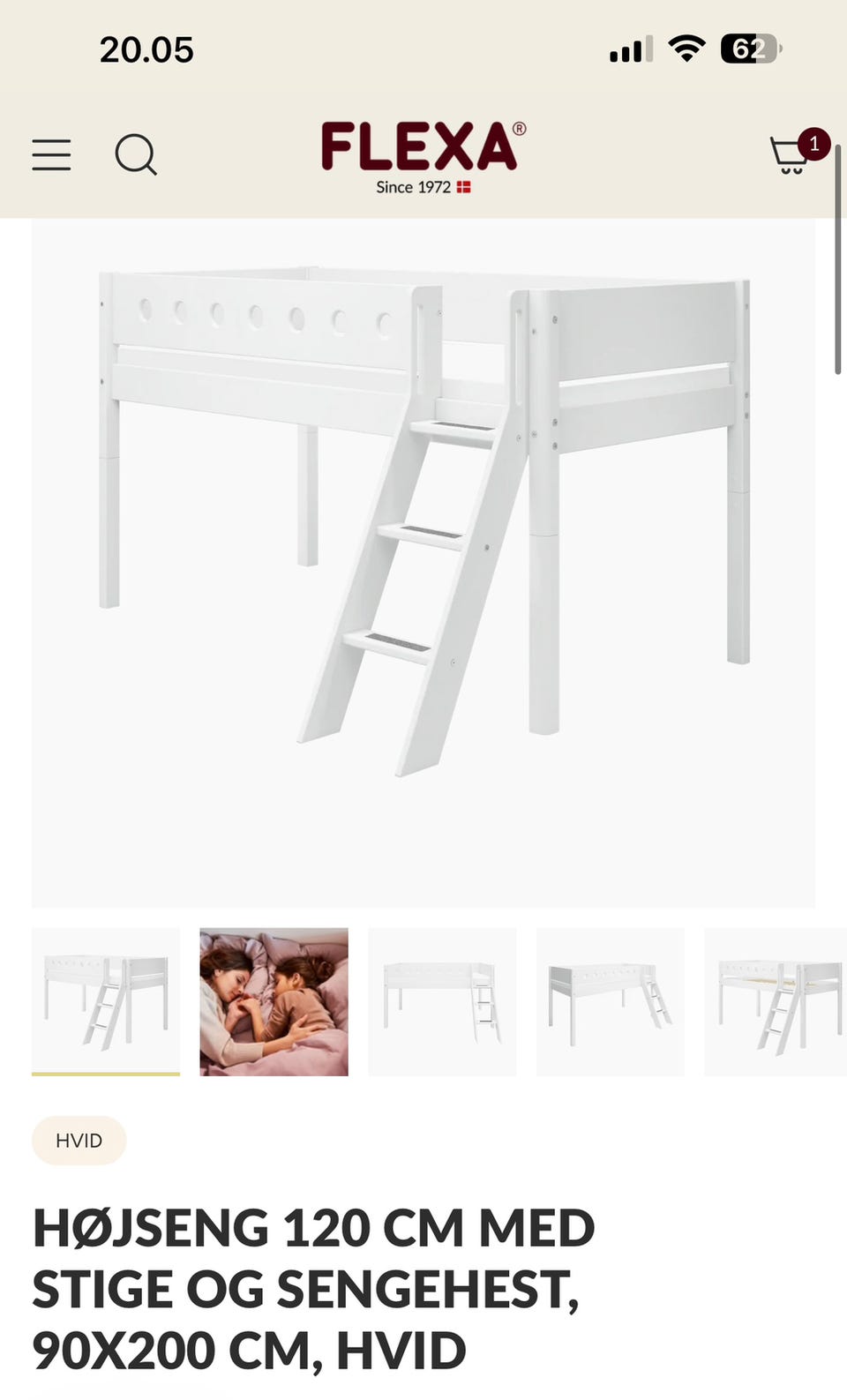Show the fourth bed view thumbnail

coord(611,1001)
